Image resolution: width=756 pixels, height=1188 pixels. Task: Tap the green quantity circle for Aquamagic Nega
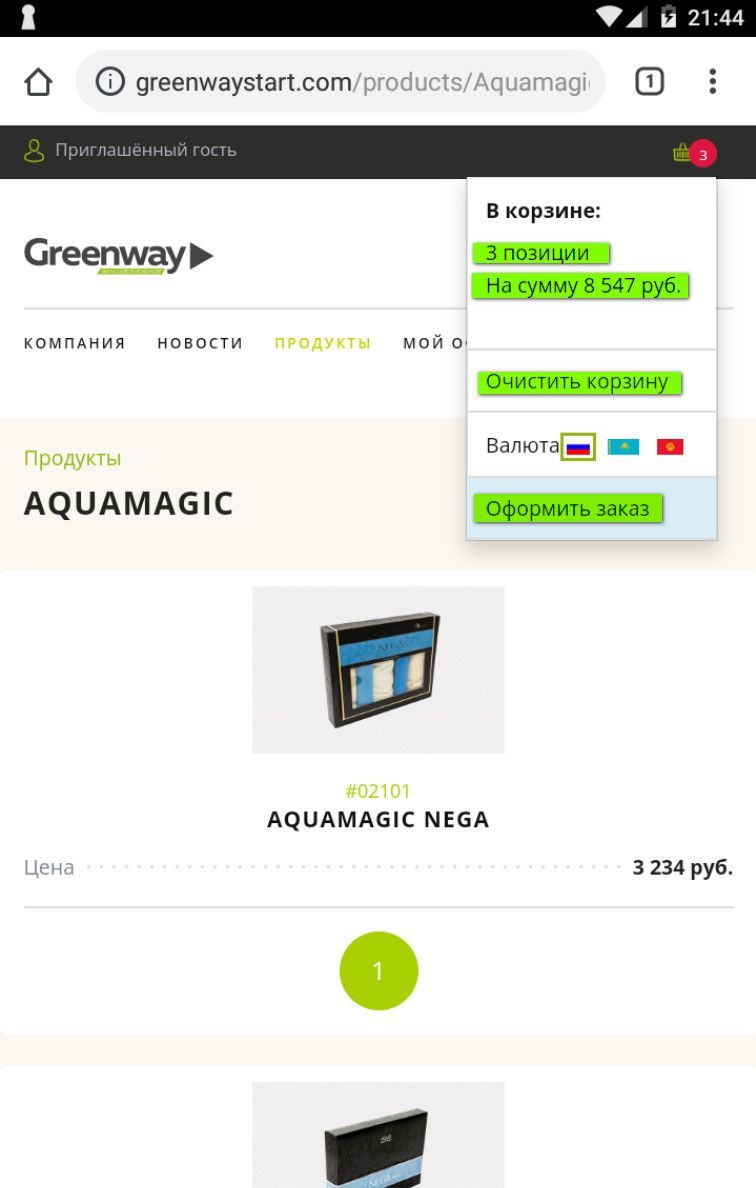(x=378, y=971)
